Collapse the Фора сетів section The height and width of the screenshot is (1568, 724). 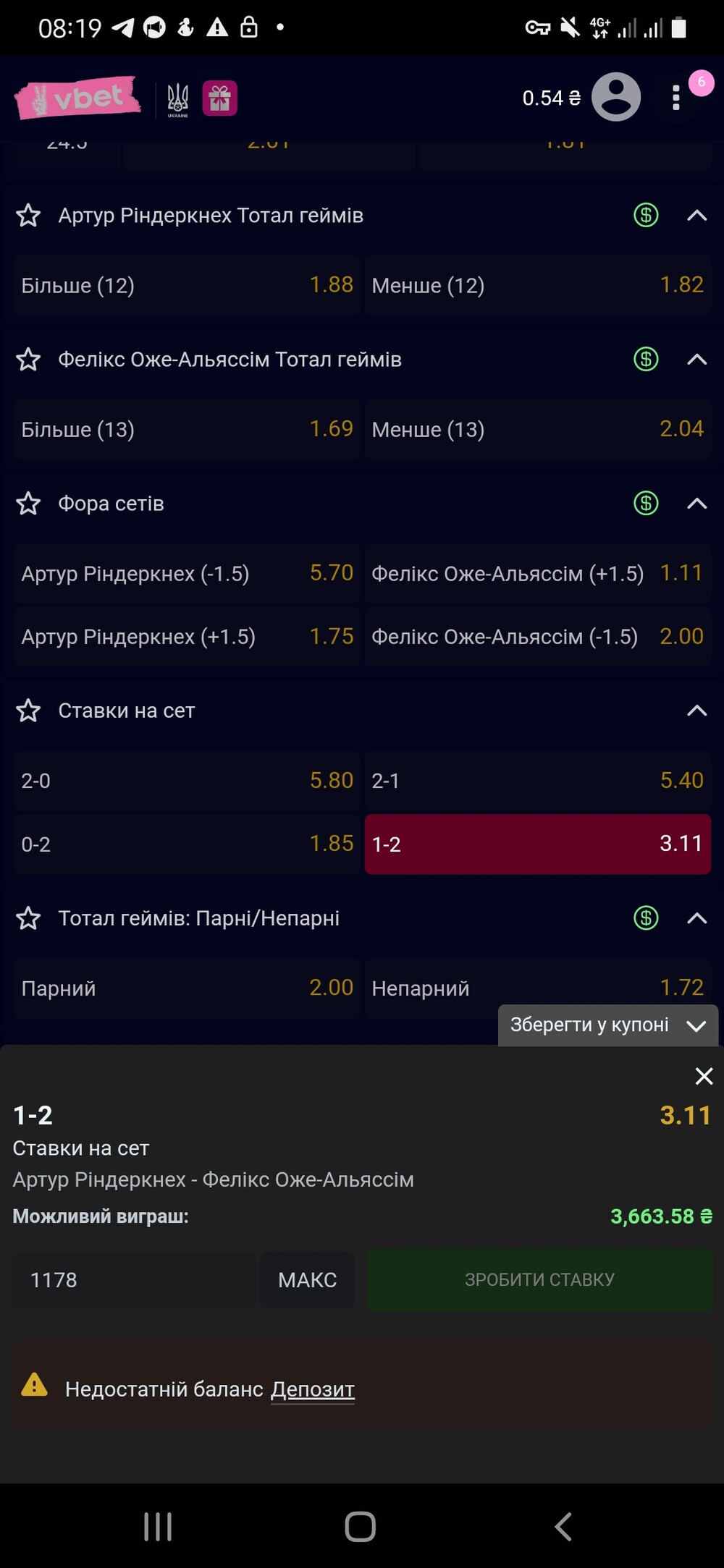696,504
